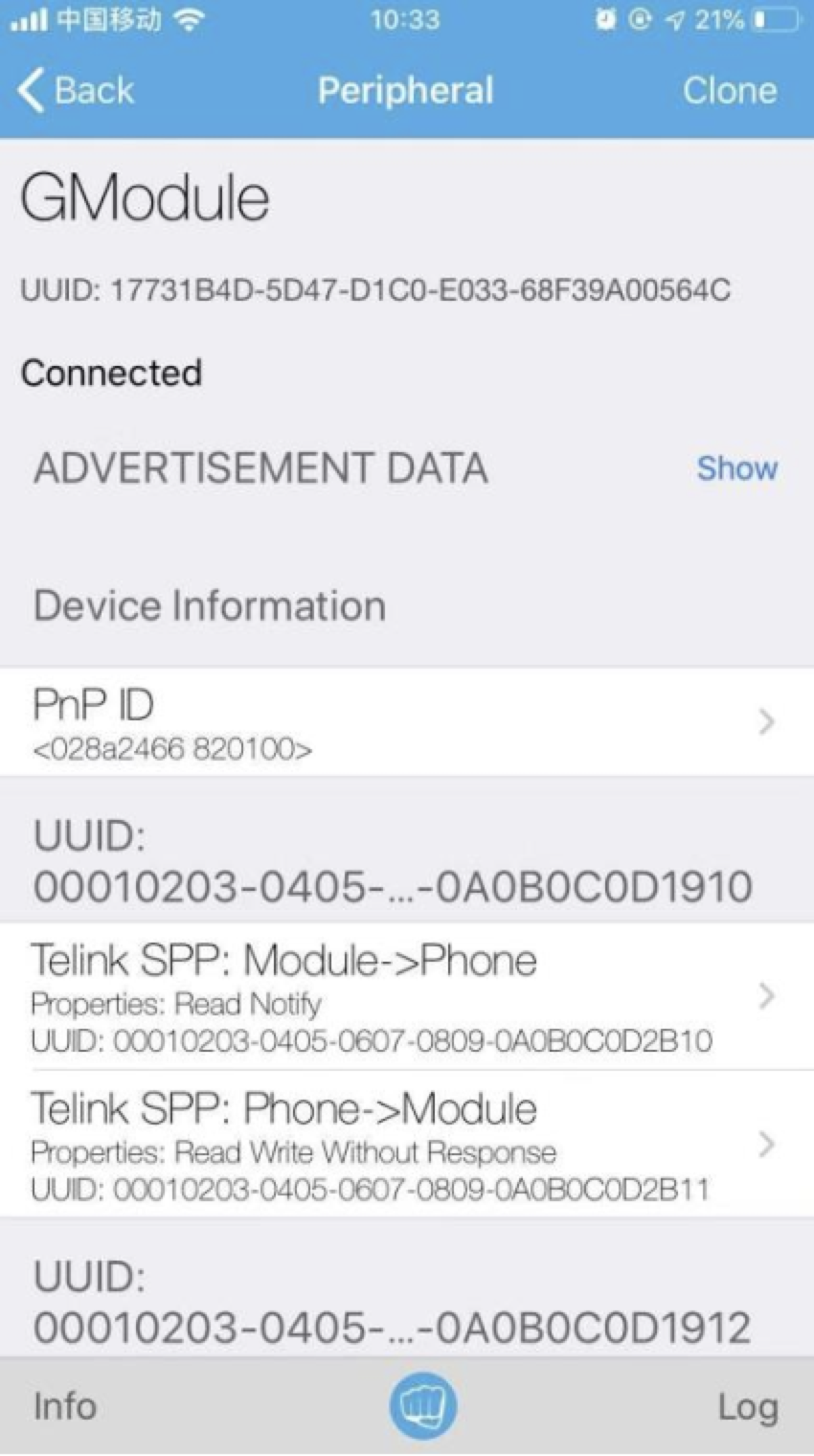Tap the Clone button
Screen dimensions: 814x1456
point(729,91)
